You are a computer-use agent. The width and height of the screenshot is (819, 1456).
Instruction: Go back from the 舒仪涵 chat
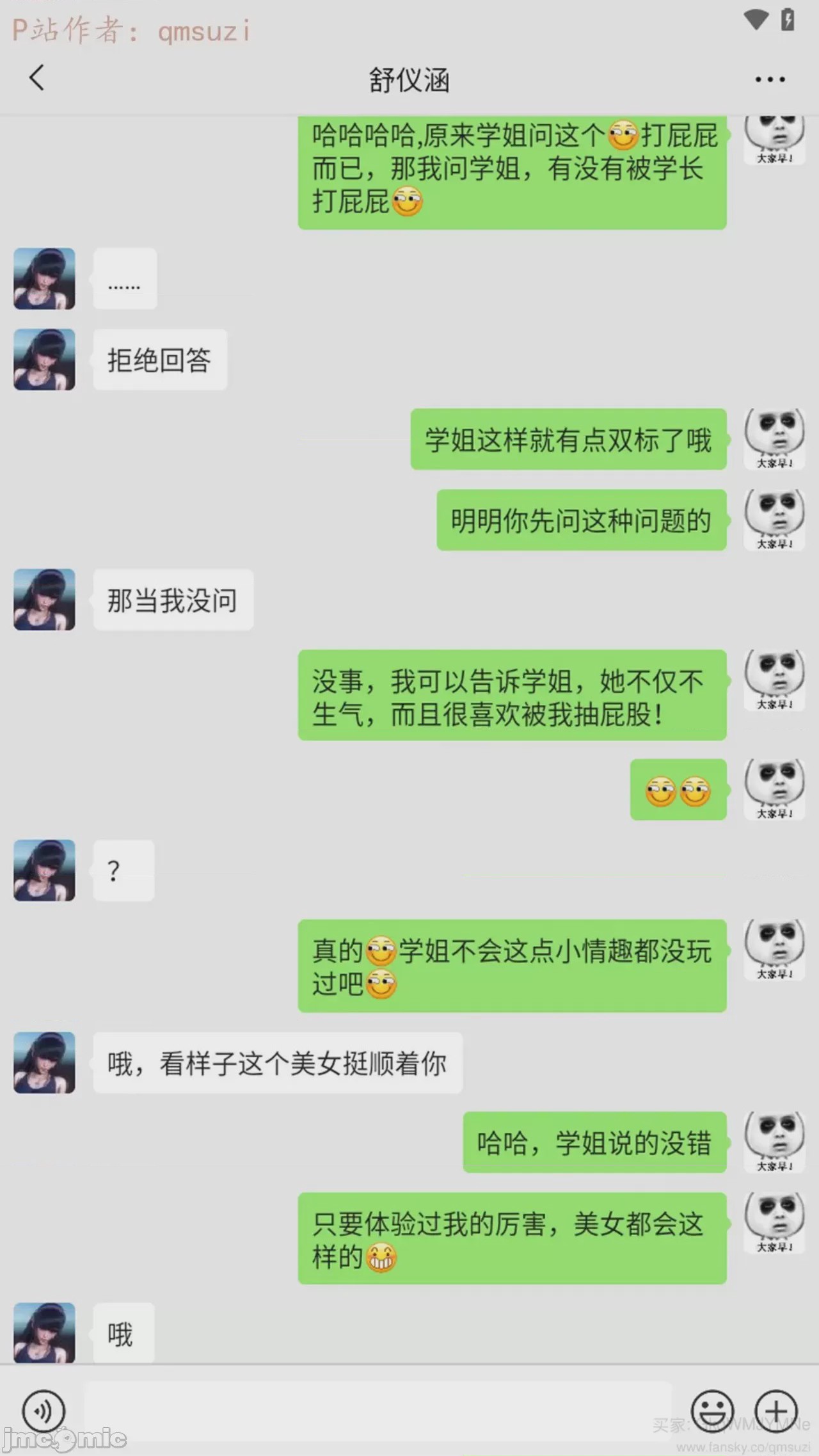37,78
